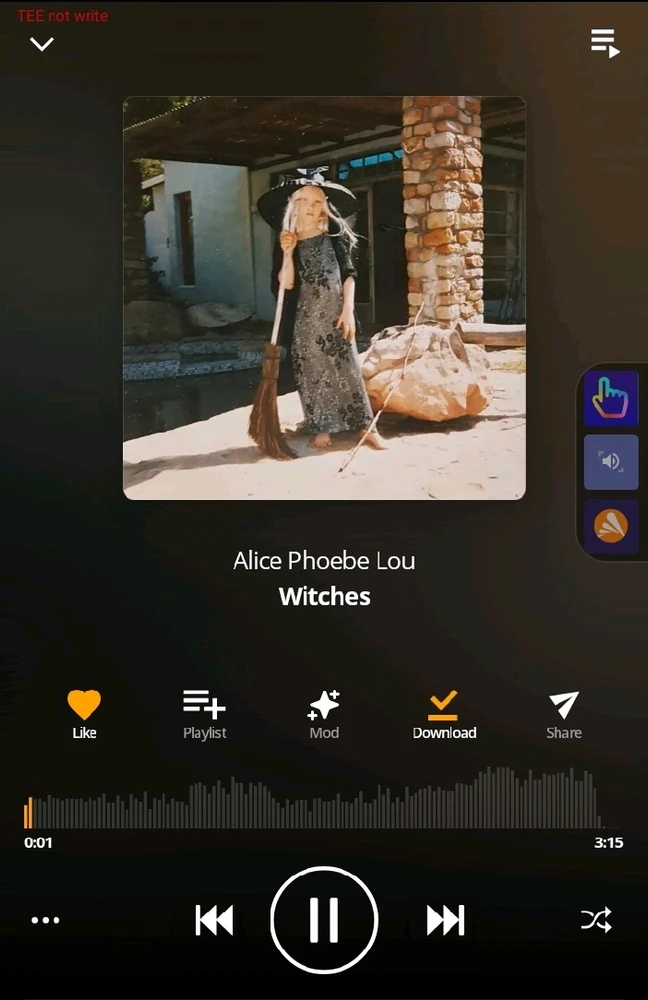This screenshot has height=1000, width=648.
Task: Skip to the previous track
Action: 214,920
